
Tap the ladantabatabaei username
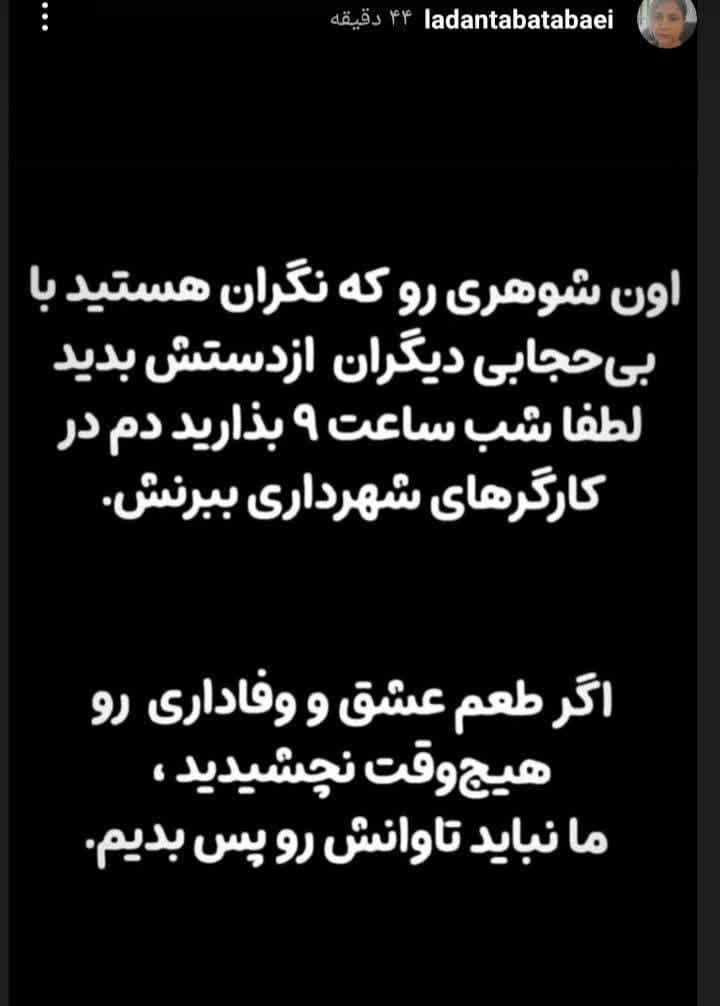click(x=531, y=22)
